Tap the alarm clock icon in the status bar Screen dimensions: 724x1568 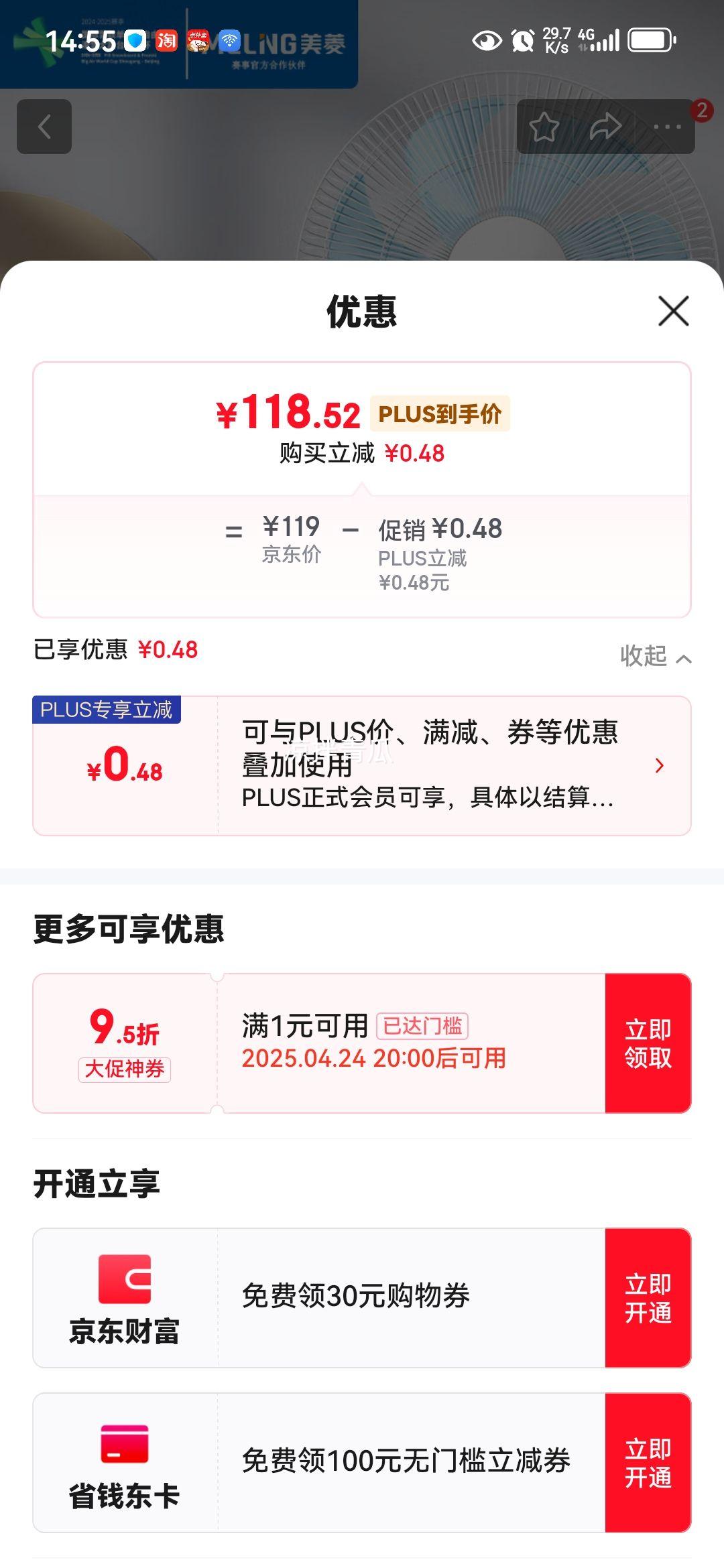click(x=522, y=40)
